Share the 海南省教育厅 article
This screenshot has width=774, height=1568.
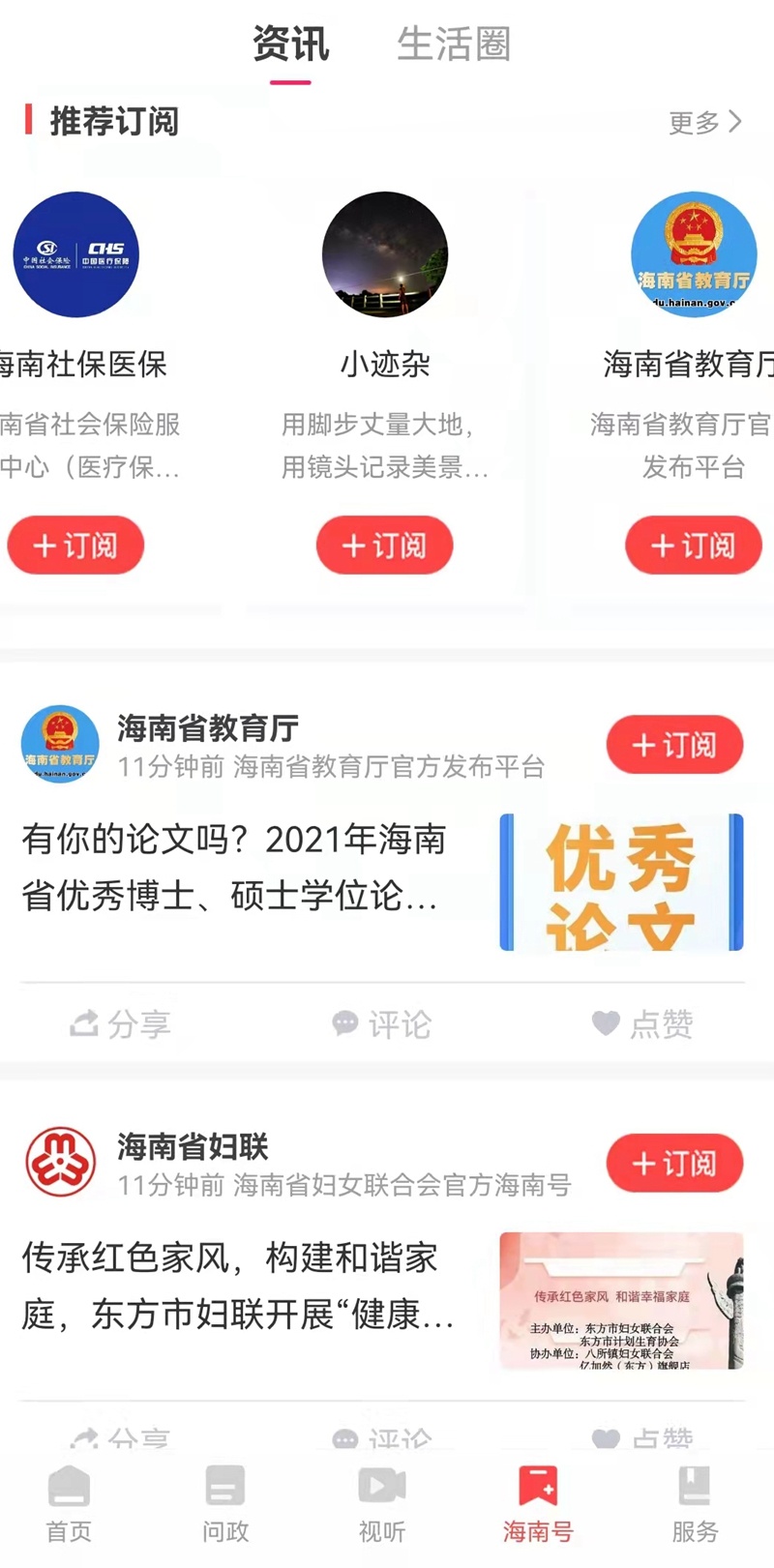tap(121, 1023)
